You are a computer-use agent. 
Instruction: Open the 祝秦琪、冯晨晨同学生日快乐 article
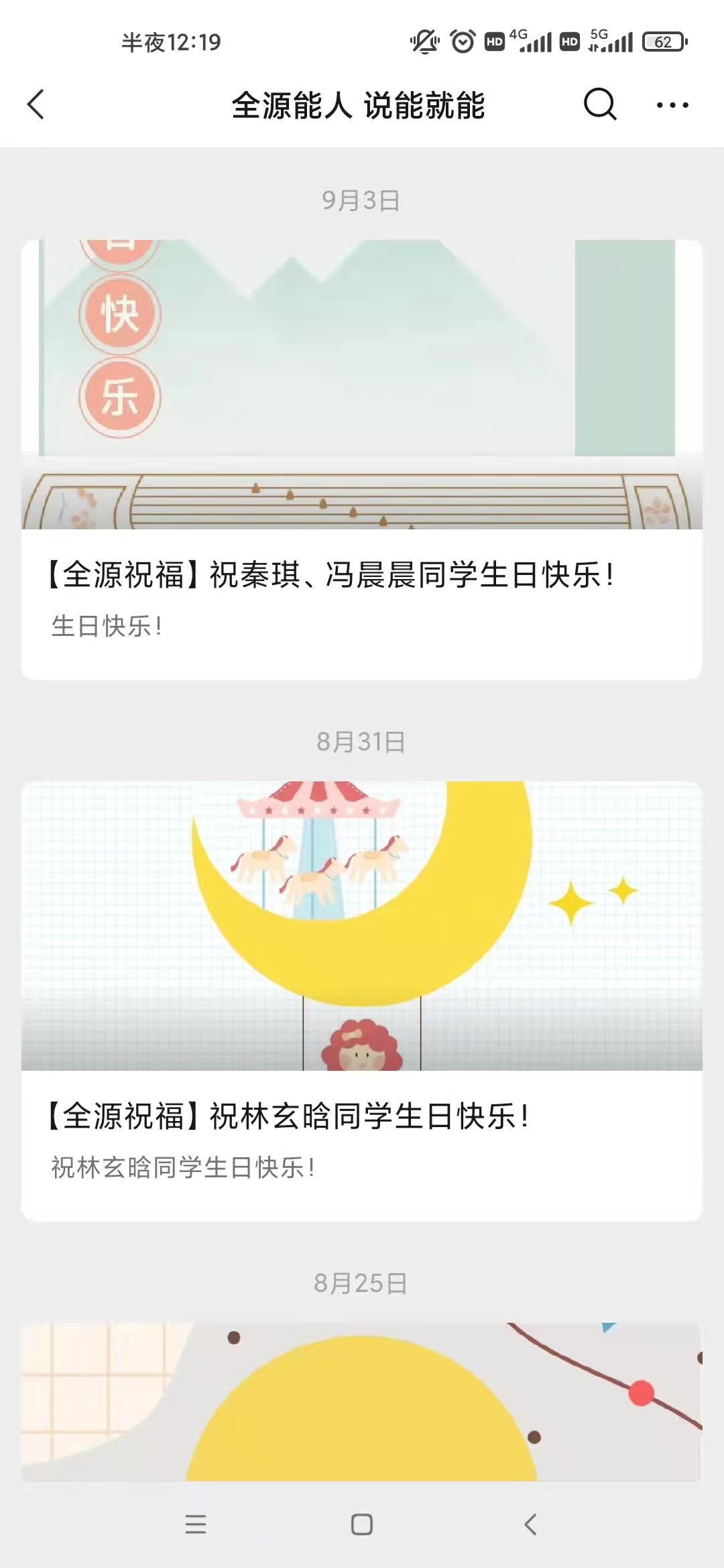(362, 575)
